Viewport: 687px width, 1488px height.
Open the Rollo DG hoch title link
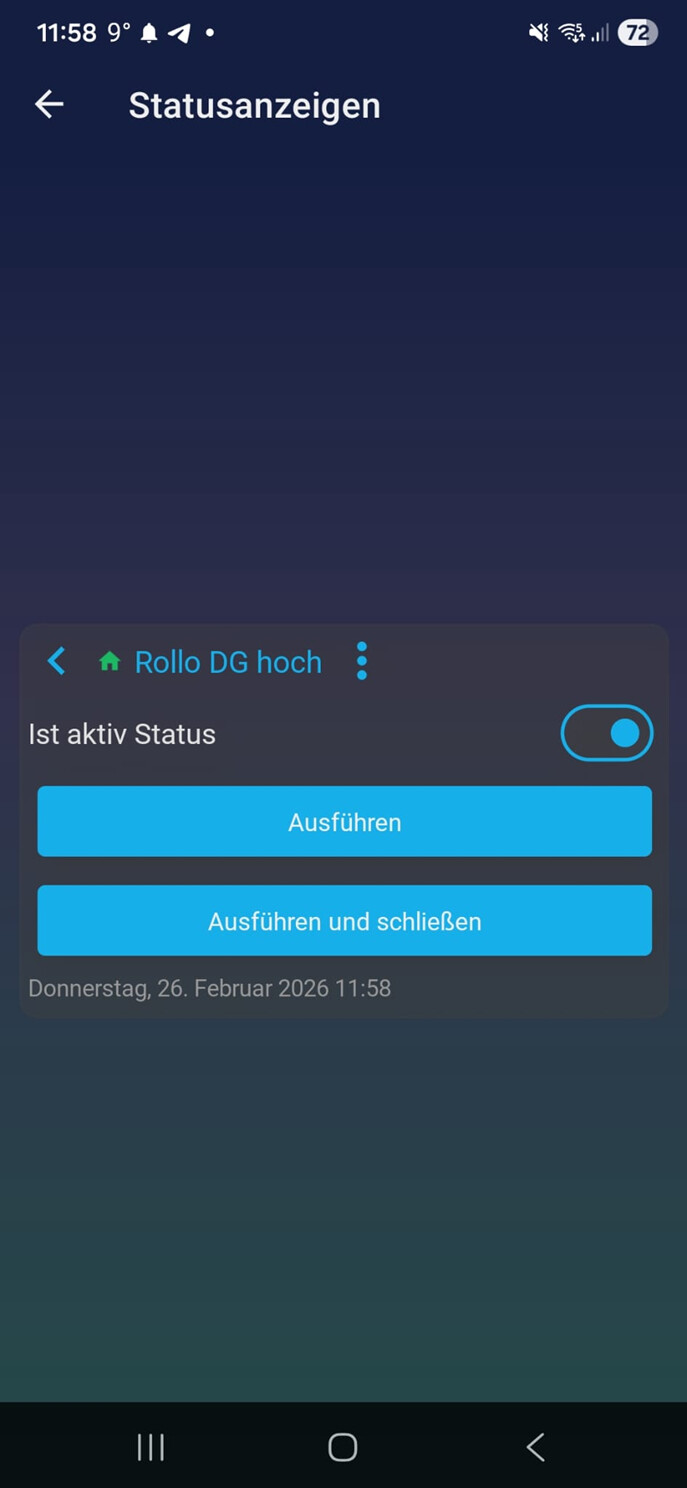[228, 662]
